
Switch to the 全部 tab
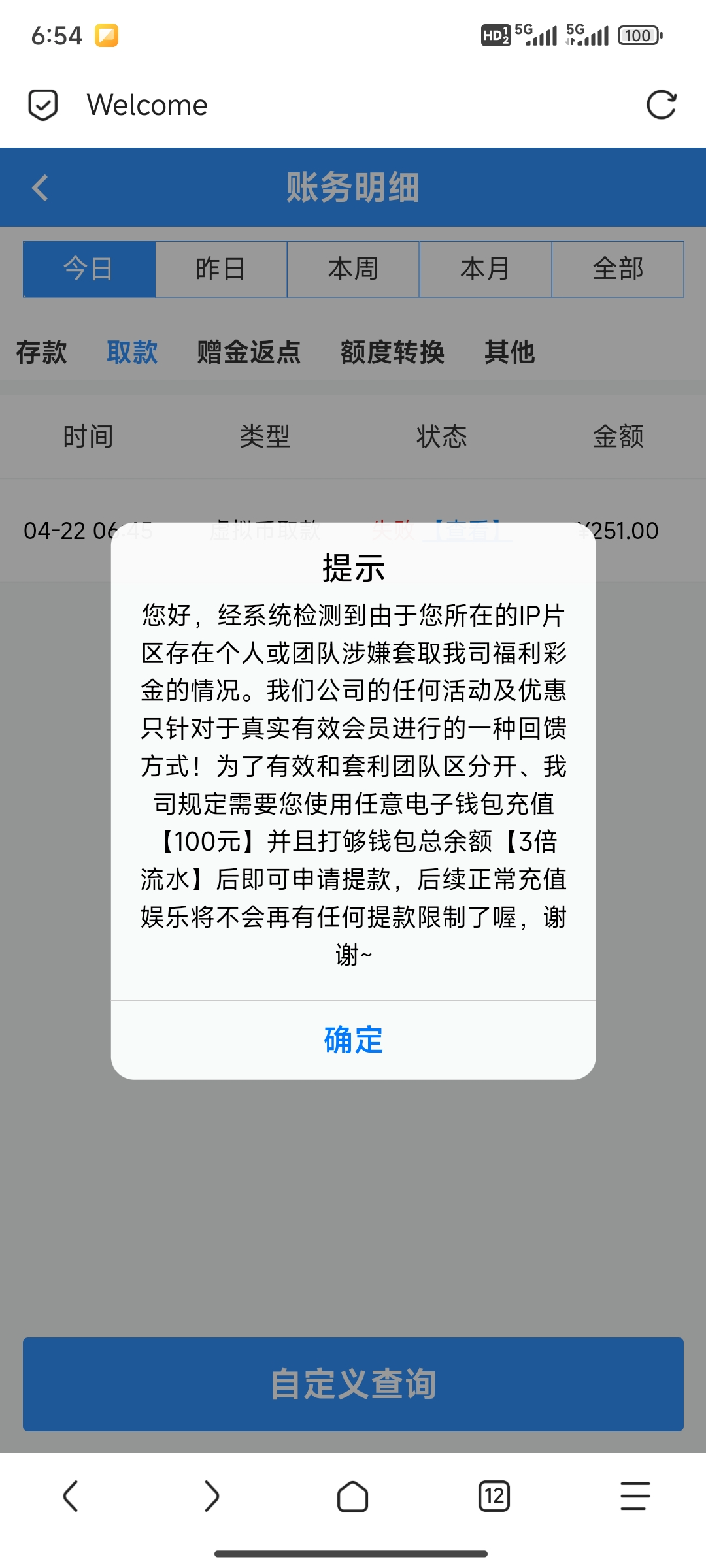618,269
